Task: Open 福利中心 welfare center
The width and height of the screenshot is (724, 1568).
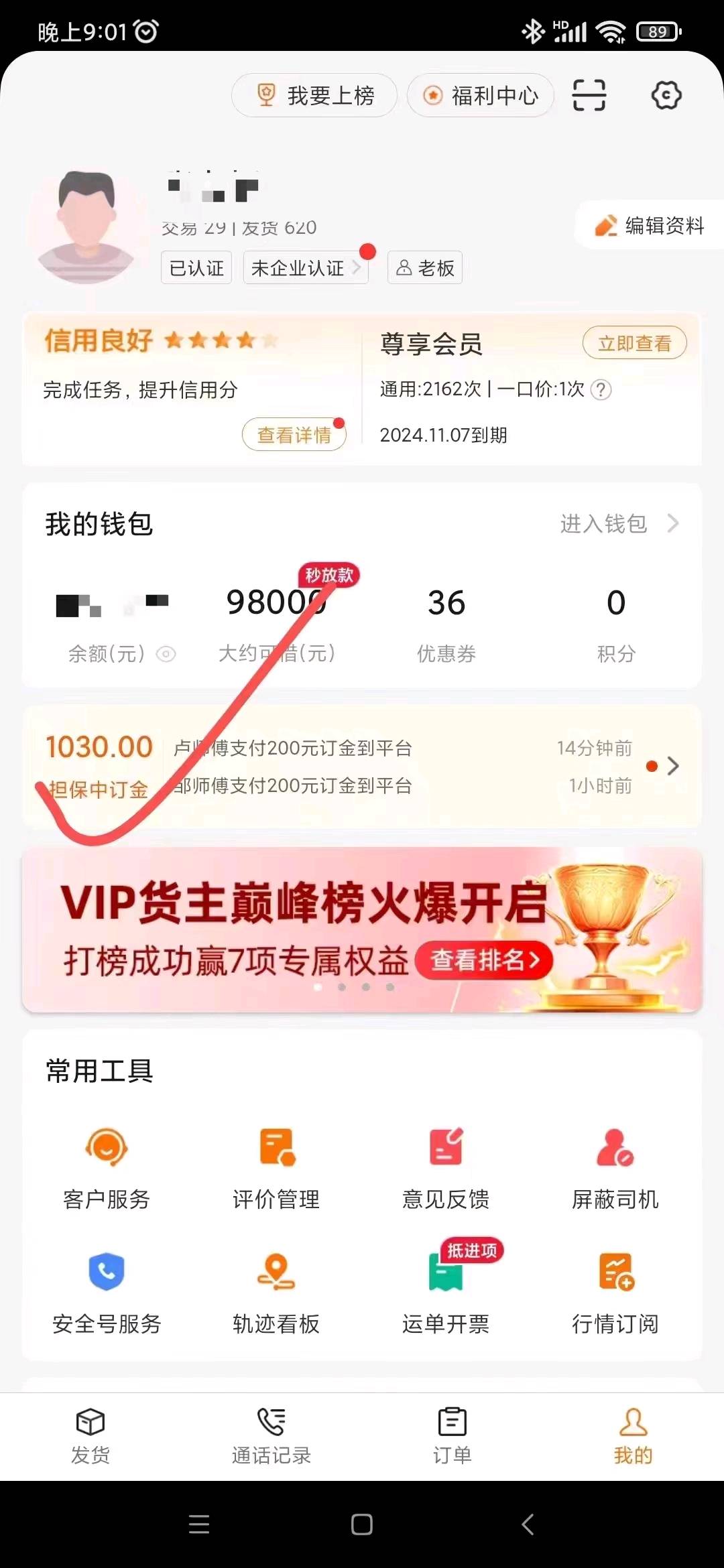Action: coord(481,95)
